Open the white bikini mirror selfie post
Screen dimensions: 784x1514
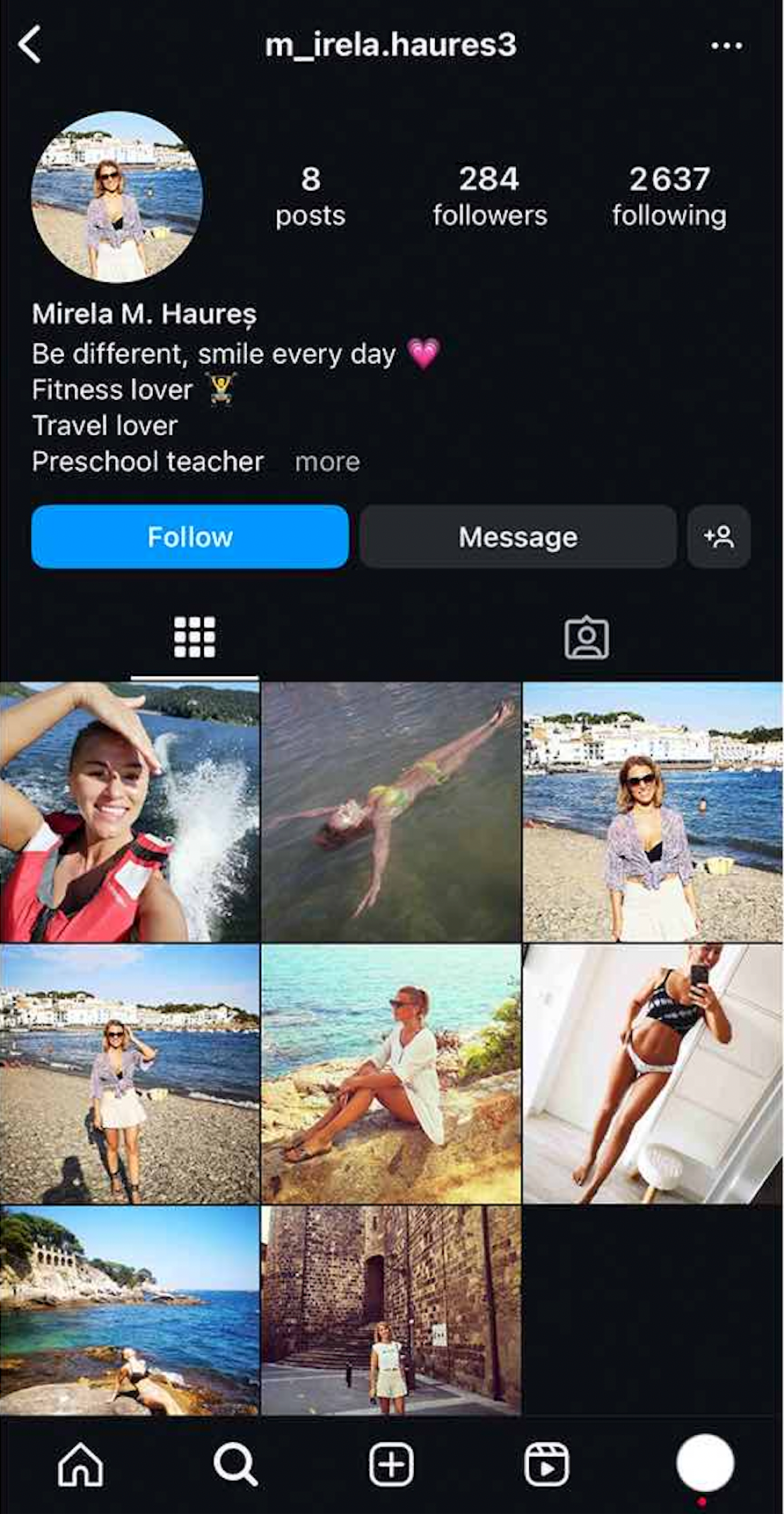pos(652,1074)
